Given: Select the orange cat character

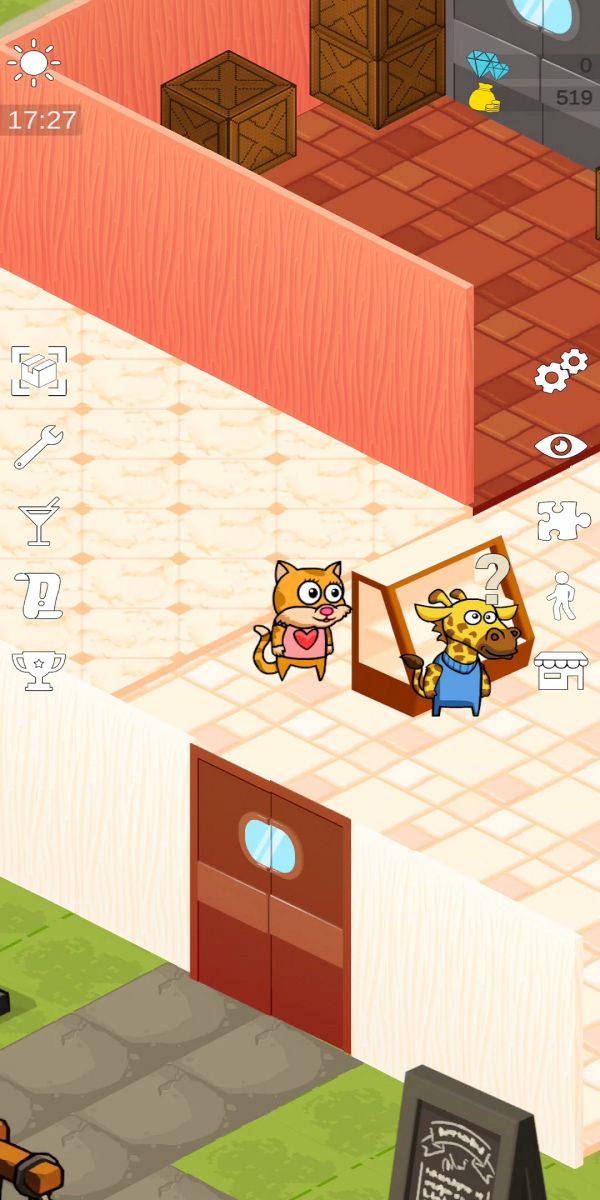Looking at the screenshot, I should coord(302,620).
